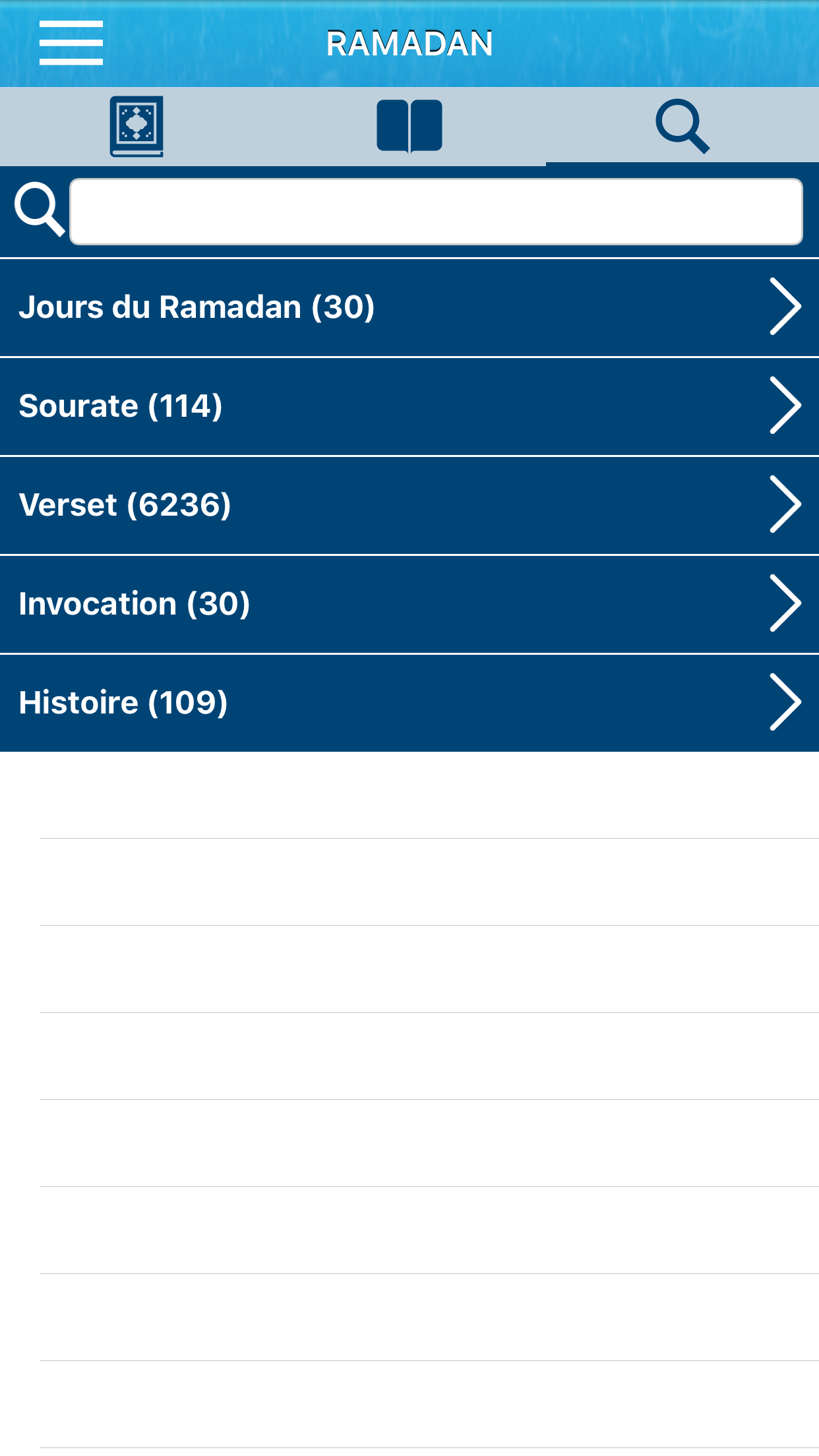Click the chevron on the Verset row

(786, 504)
